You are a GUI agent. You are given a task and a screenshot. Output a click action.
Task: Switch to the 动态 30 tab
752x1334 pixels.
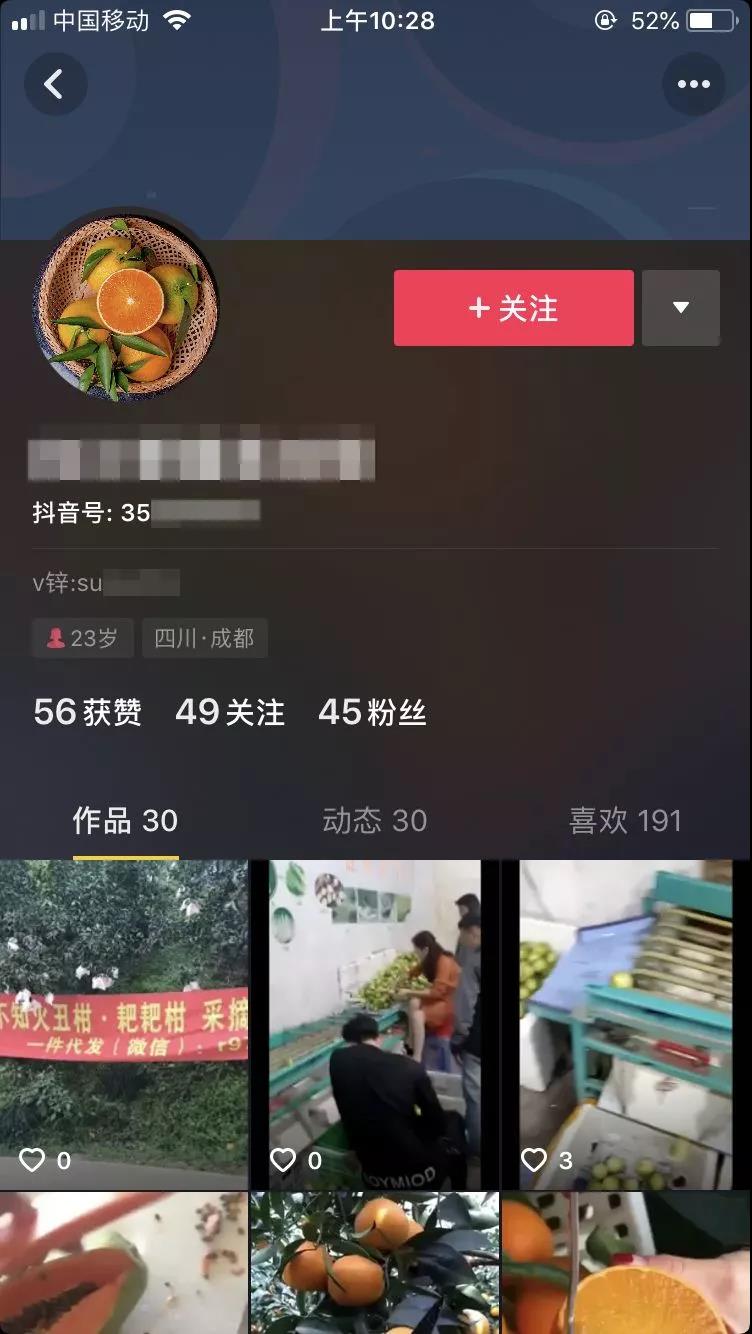coord(375,822)
